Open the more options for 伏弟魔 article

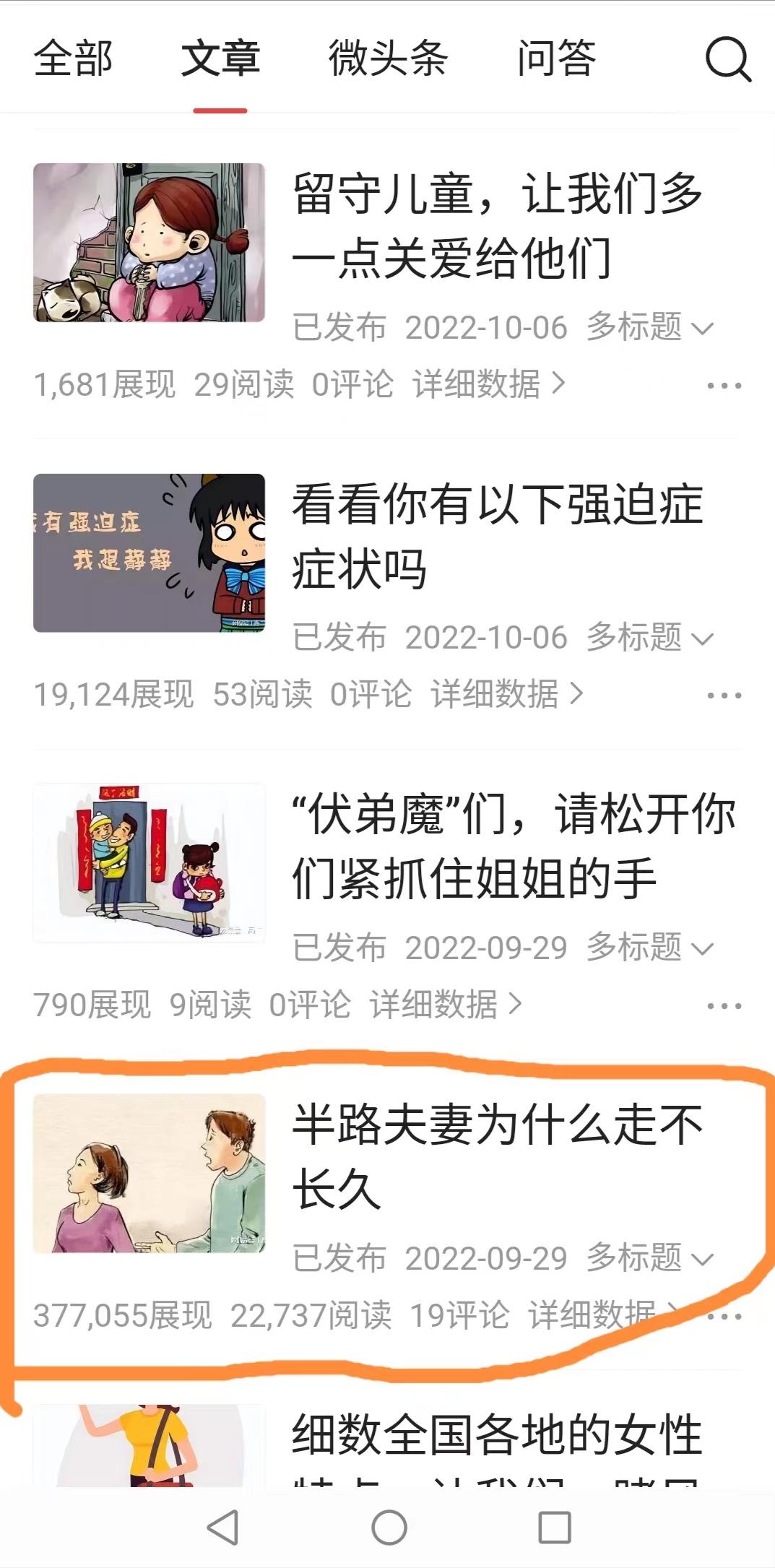724,1006
